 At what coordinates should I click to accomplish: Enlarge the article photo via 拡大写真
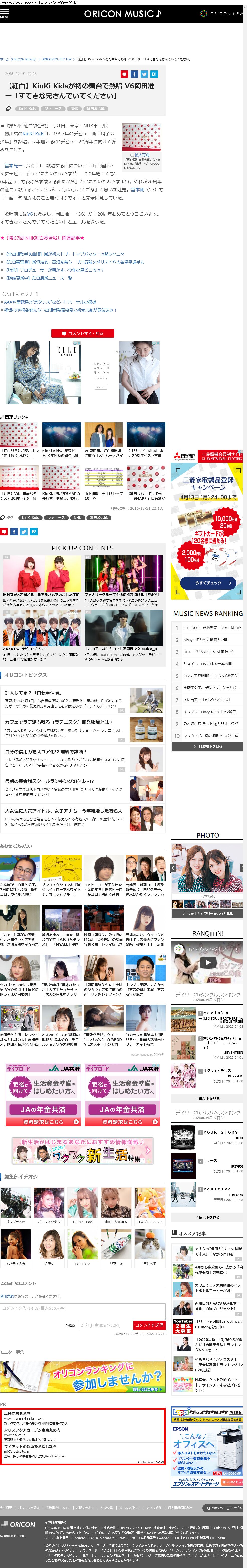[x=142, y=155]
